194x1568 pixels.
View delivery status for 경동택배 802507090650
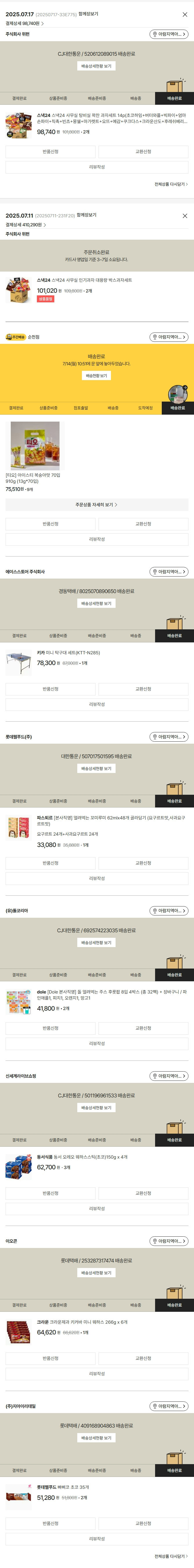pos(96,603)
